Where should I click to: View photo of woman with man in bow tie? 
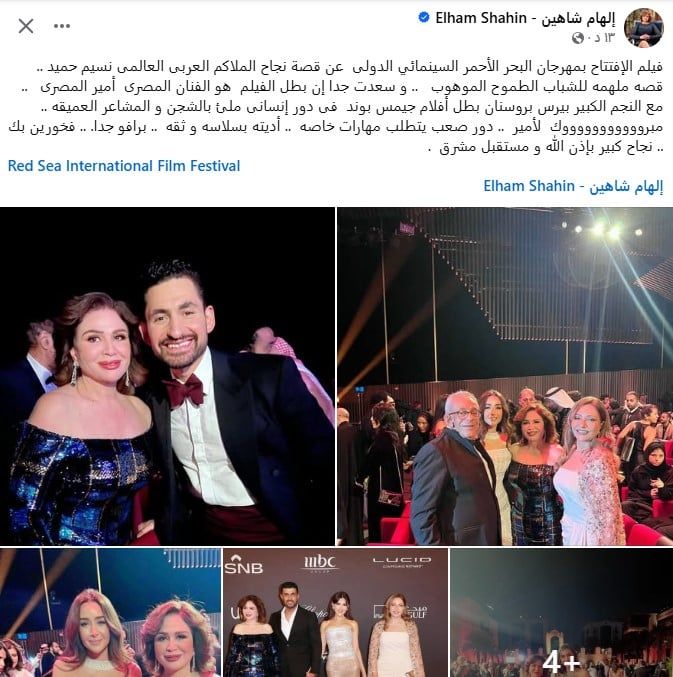[167, 375]
